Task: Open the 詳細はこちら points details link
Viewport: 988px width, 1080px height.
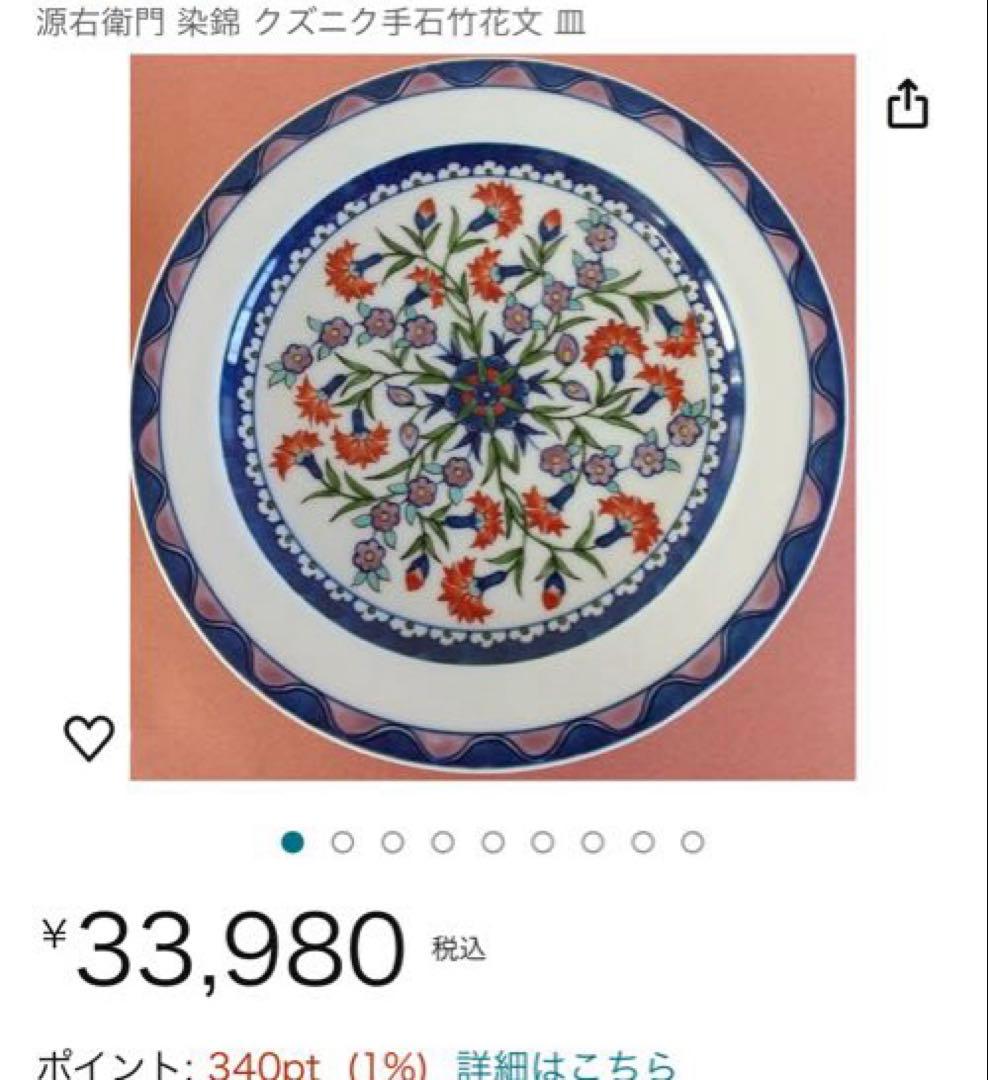Action: coord(567,1064)
